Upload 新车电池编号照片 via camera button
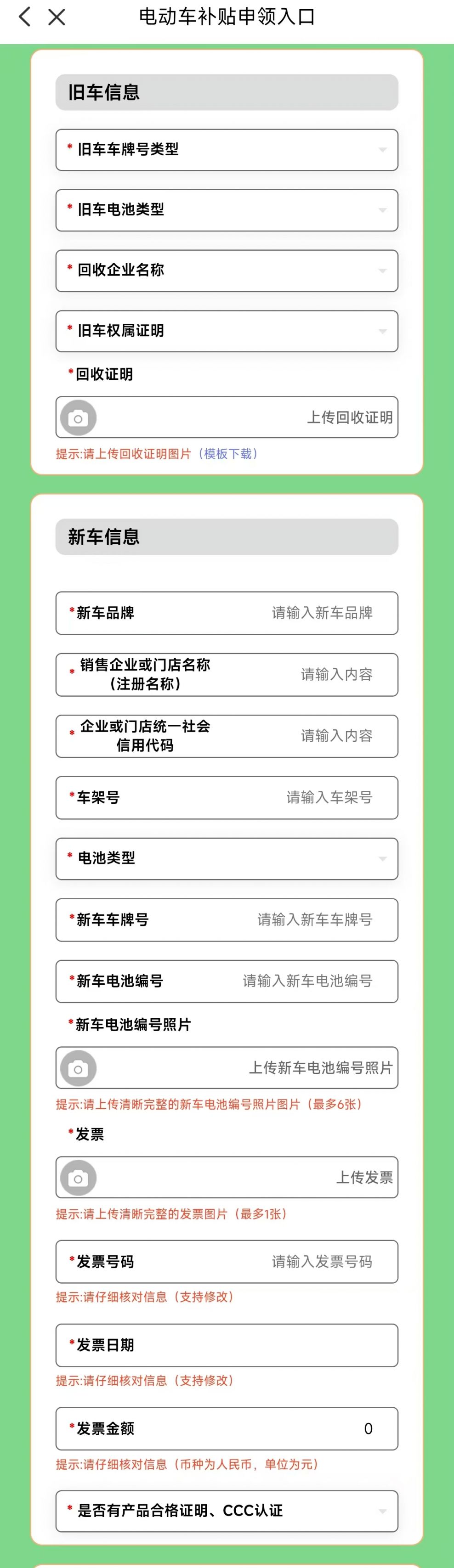Screen dimensions: 454x1568 point(78,1068)
